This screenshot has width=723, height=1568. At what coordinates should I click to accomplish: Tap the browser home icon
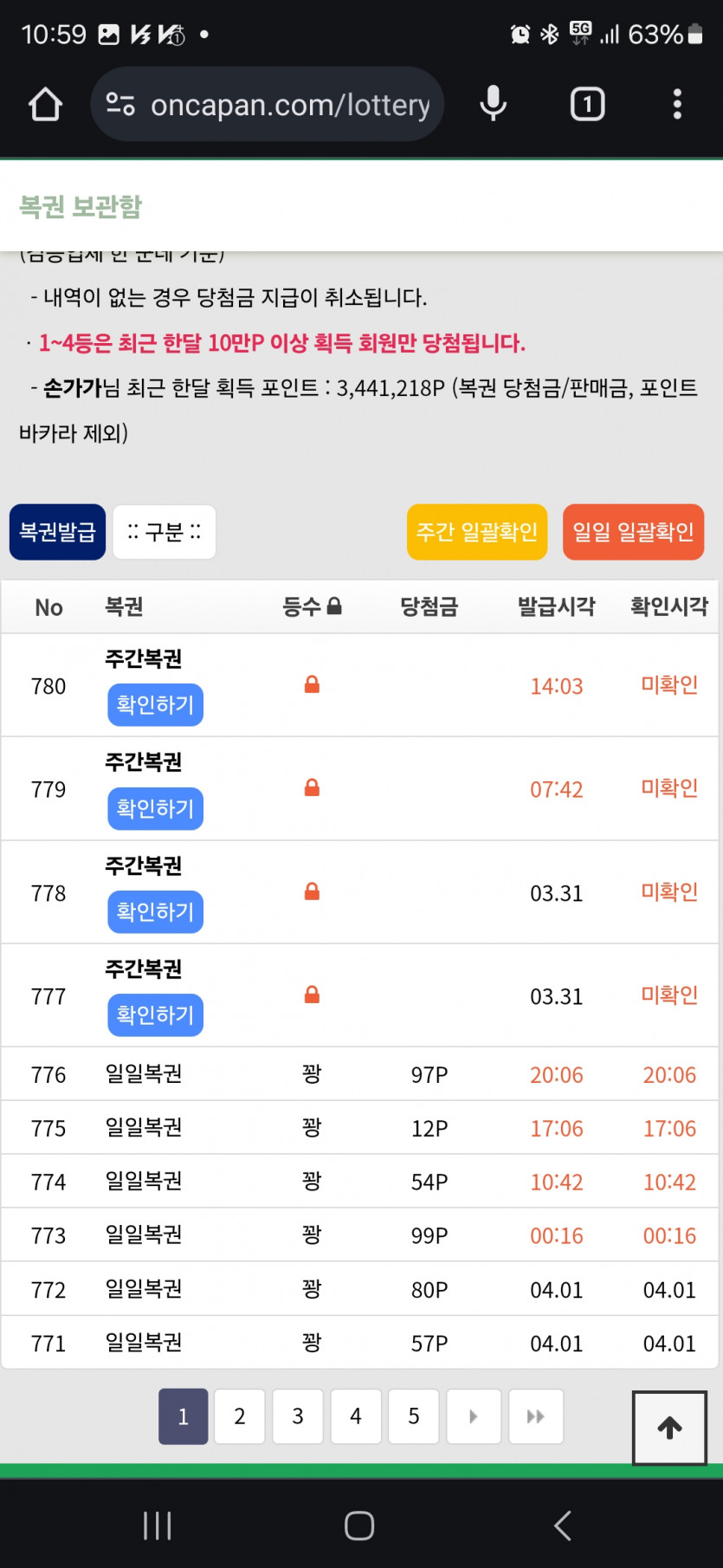(45, 105)
